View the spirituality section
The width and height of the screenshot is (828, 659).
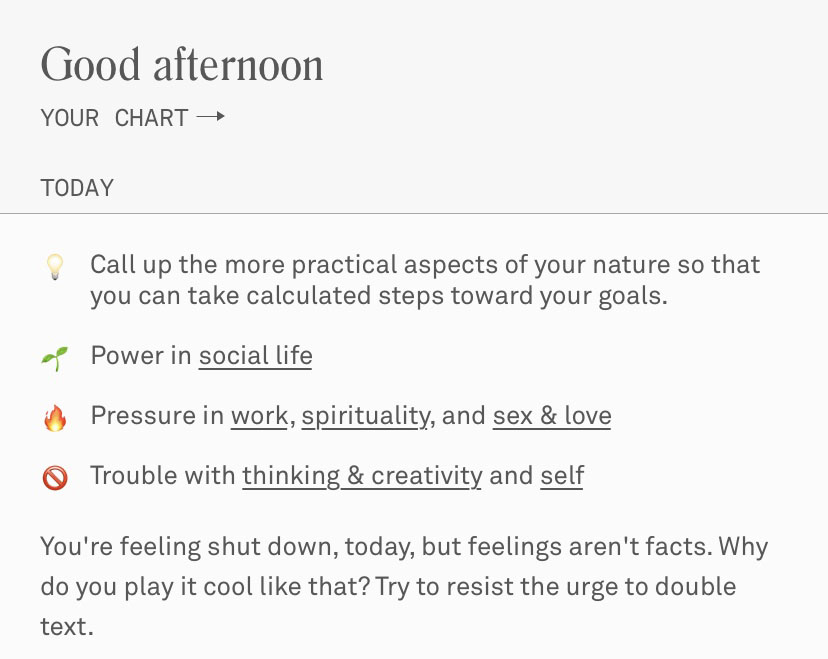(365, 416)
